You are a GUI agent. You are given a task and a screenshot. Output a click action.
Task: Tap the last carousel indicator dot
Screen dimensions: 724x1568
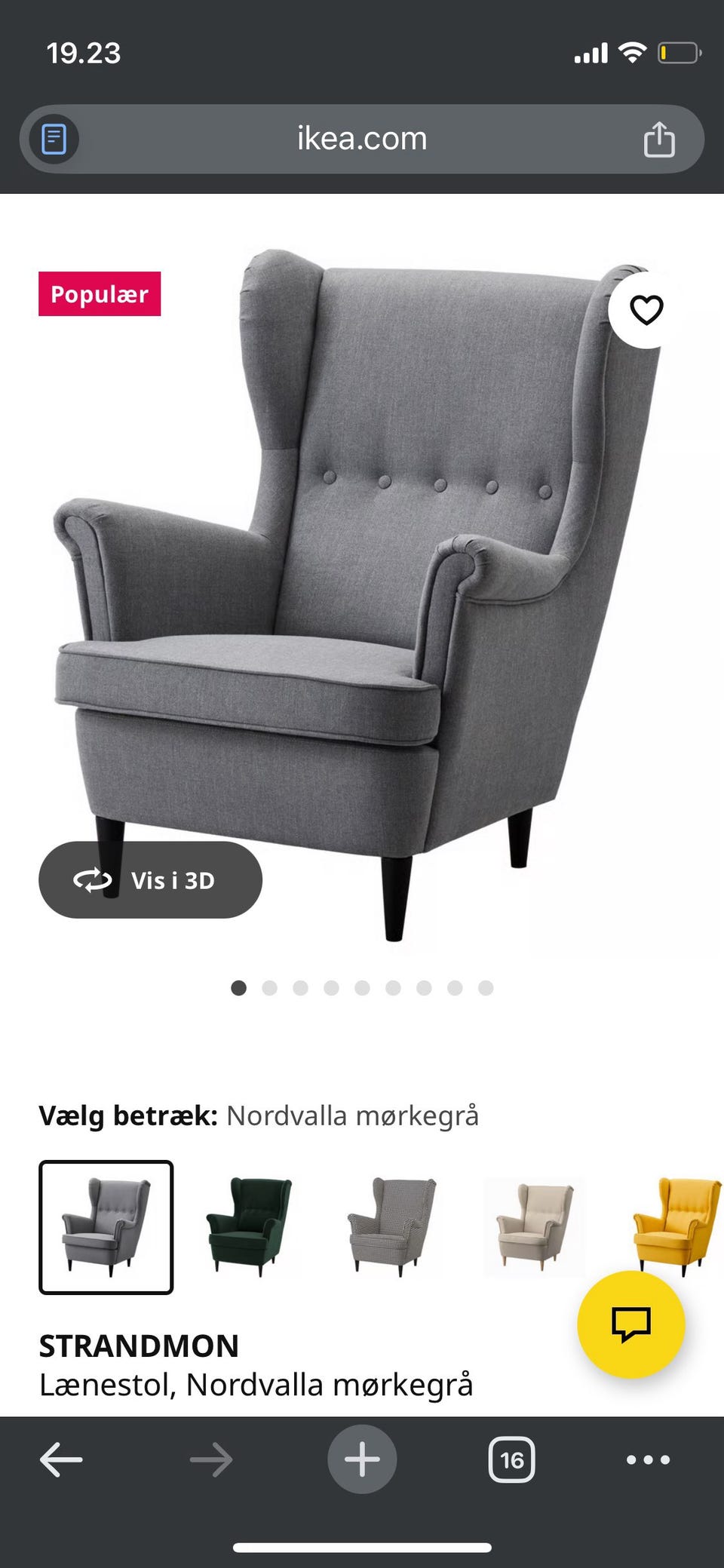[x=485, y=987]
